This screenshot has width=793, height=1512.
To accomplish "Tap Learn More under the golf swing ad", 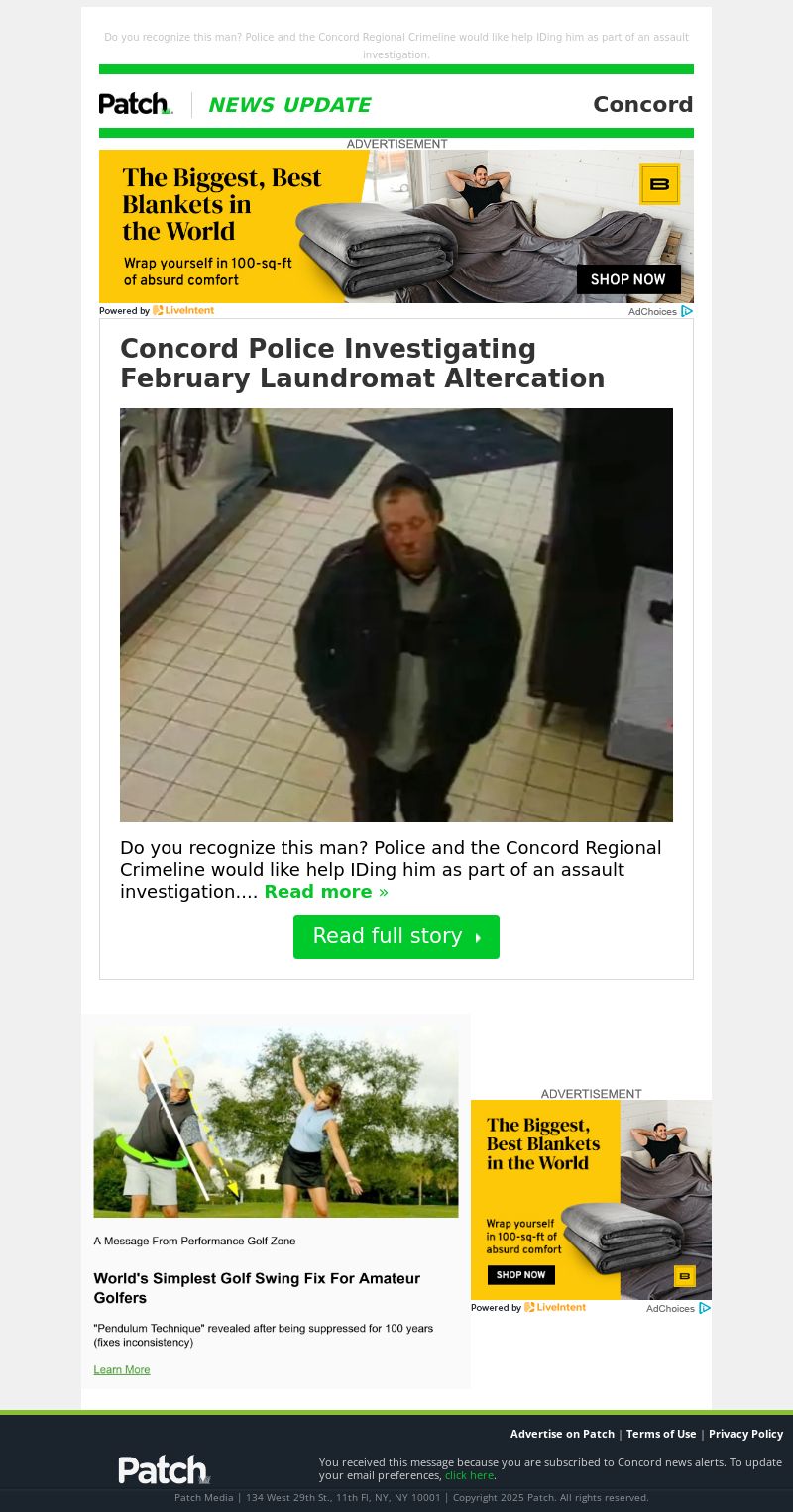I will 122,1369.
